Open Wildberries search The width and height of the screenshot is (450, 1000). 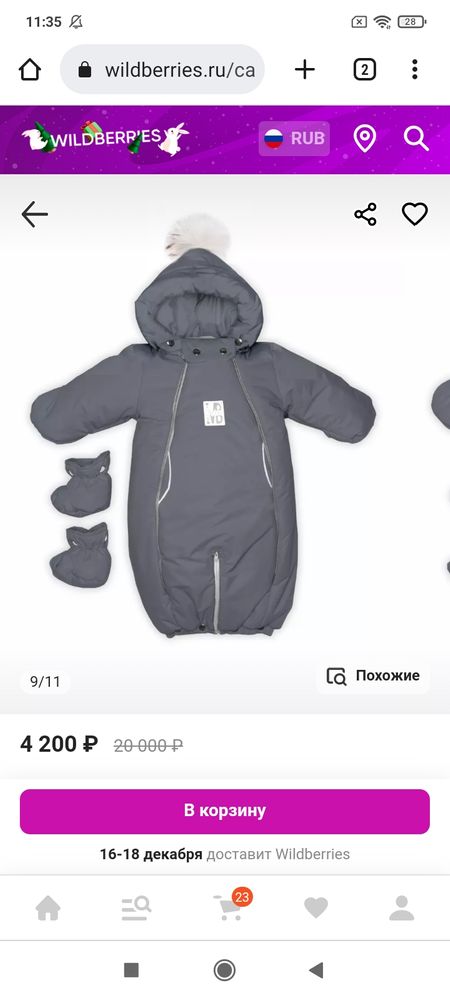click(416, 138)
